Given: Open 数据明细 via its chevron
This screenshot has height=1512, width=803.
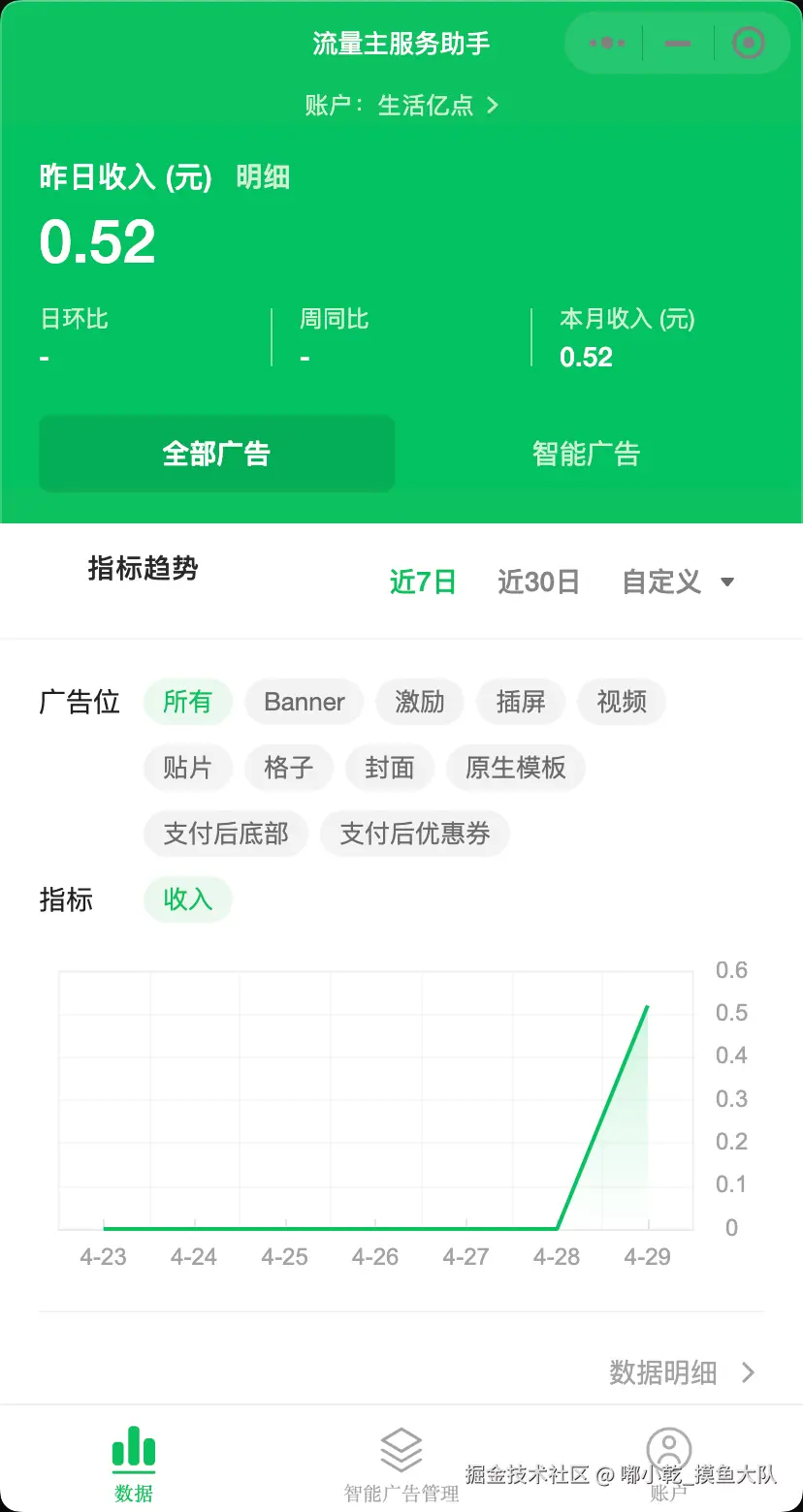Looking at the screenshot, I should (684, 1372).
